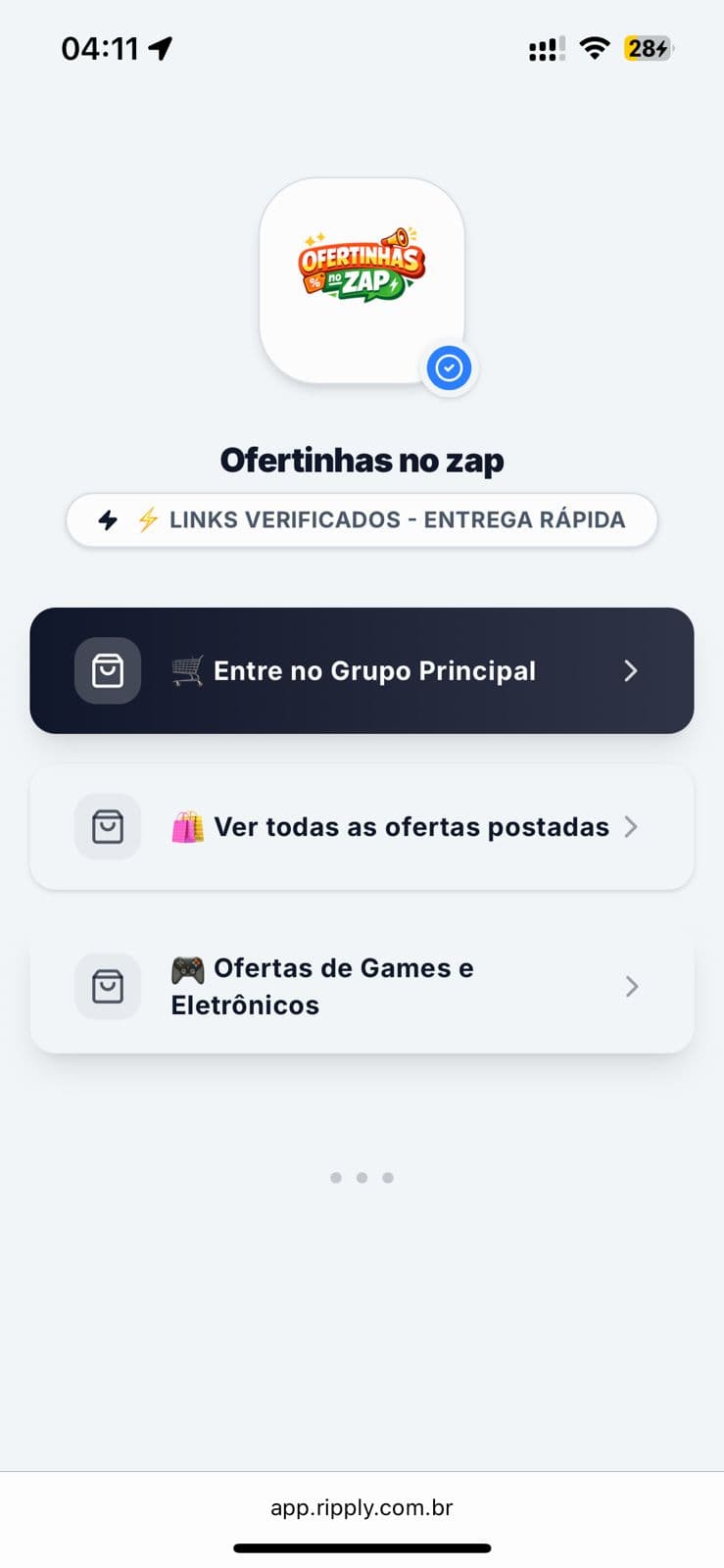Tap the shopping bags emoji near Ver todas as ofertas
The image size is (724, 1568).
pos(186,826)
